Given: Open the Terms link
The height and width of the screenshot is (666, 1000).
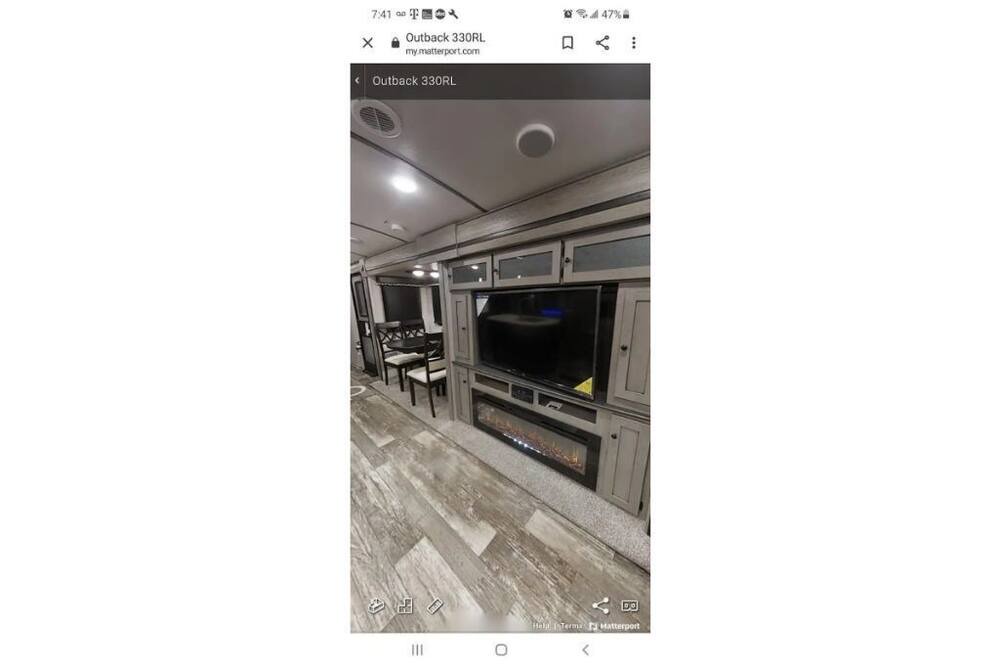Looking at the screenshot, I should pos(570,626).
